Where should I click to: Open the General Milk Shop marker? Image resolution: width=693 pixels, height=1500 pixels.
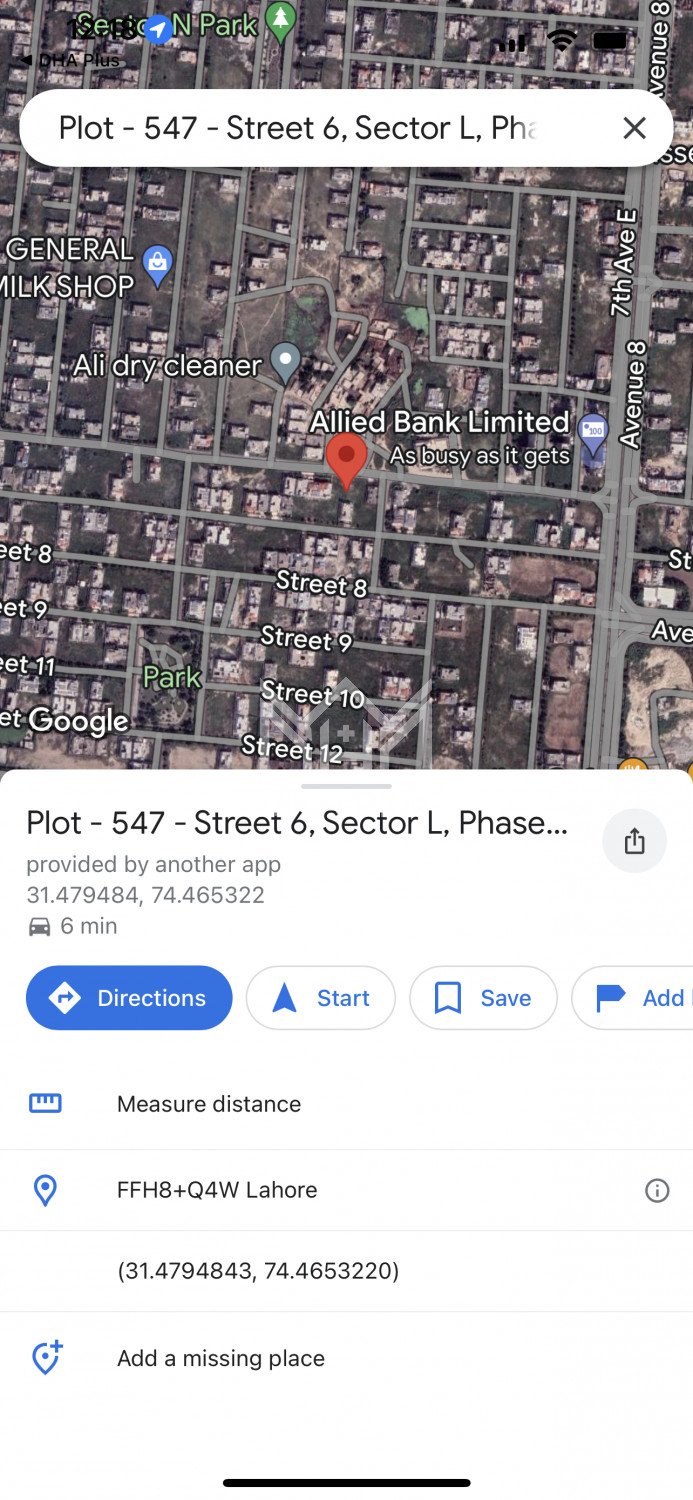point(158,263)
